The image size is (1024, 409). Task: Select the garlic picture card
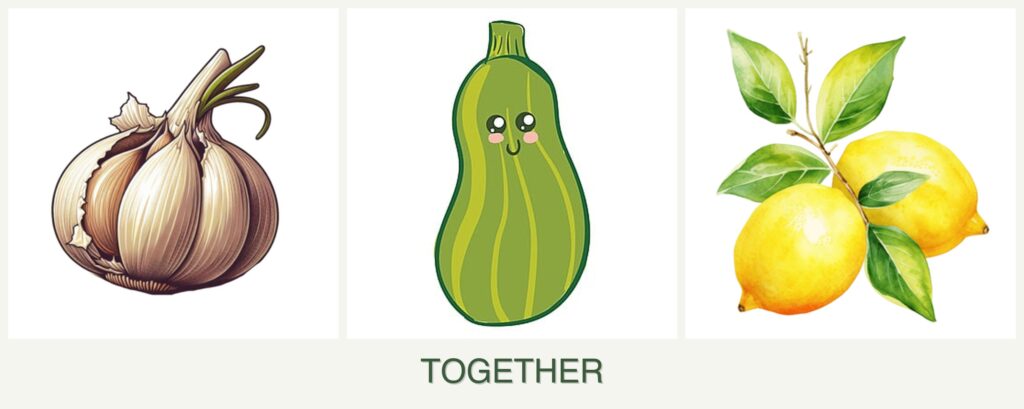(172, 174)
